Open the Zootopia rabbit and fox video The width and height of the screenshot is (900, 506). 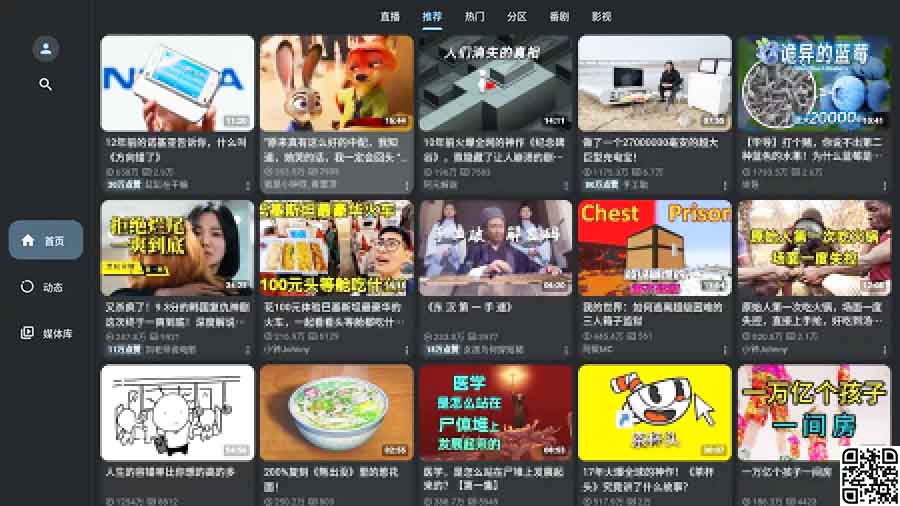click(x=336, y=83)
